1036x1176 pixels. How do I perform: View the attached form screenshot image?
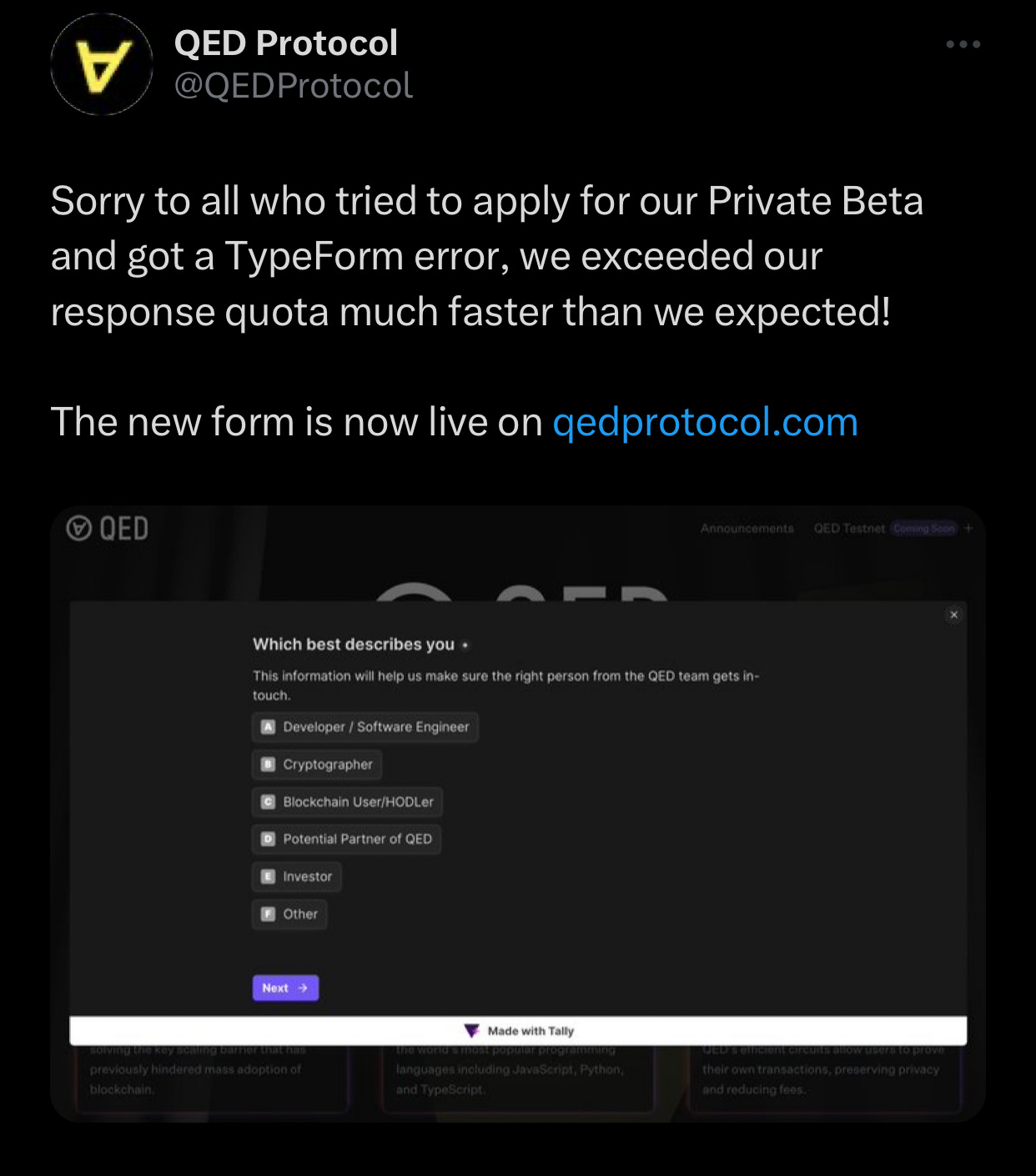point(517,813)
